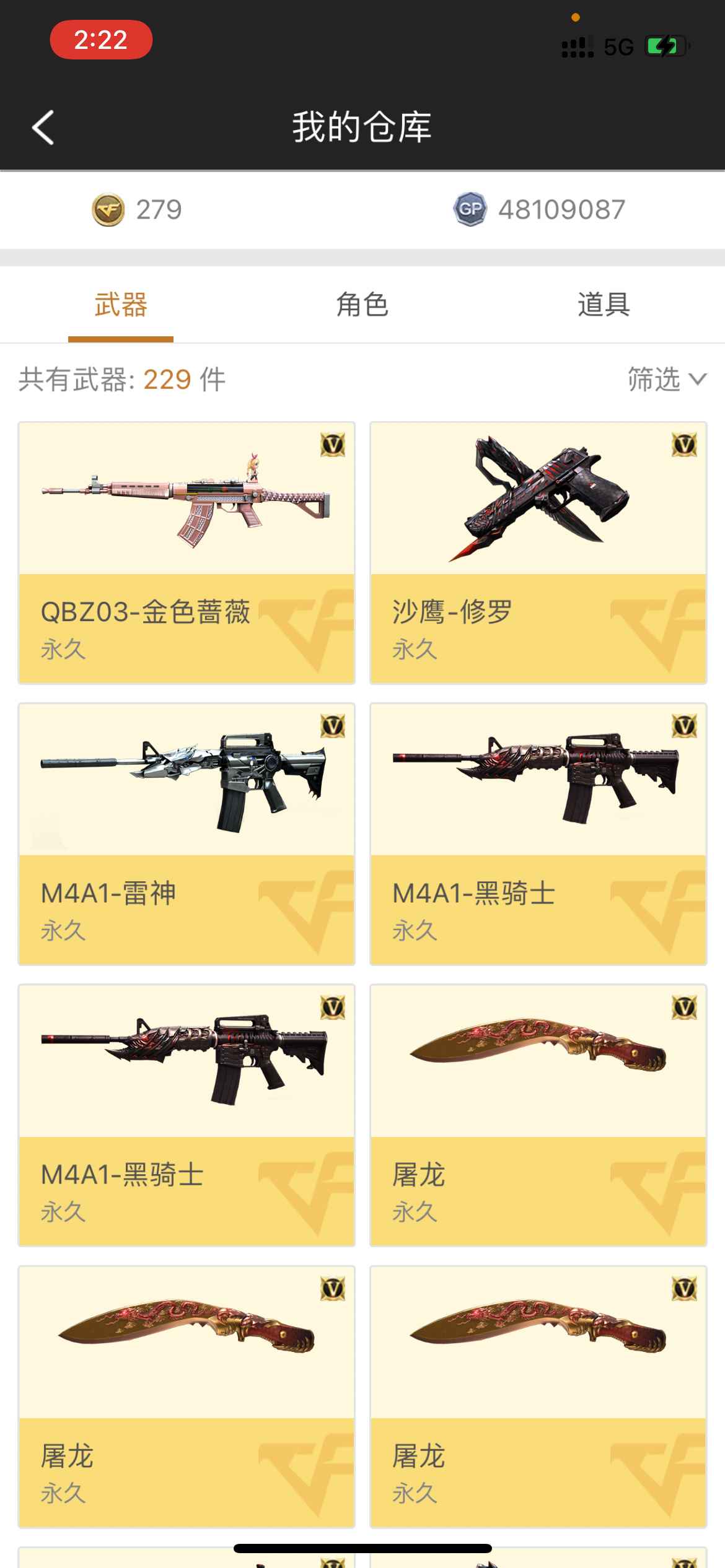
Task: Switch to the 道具 tab
Action: tap(604, 305)
